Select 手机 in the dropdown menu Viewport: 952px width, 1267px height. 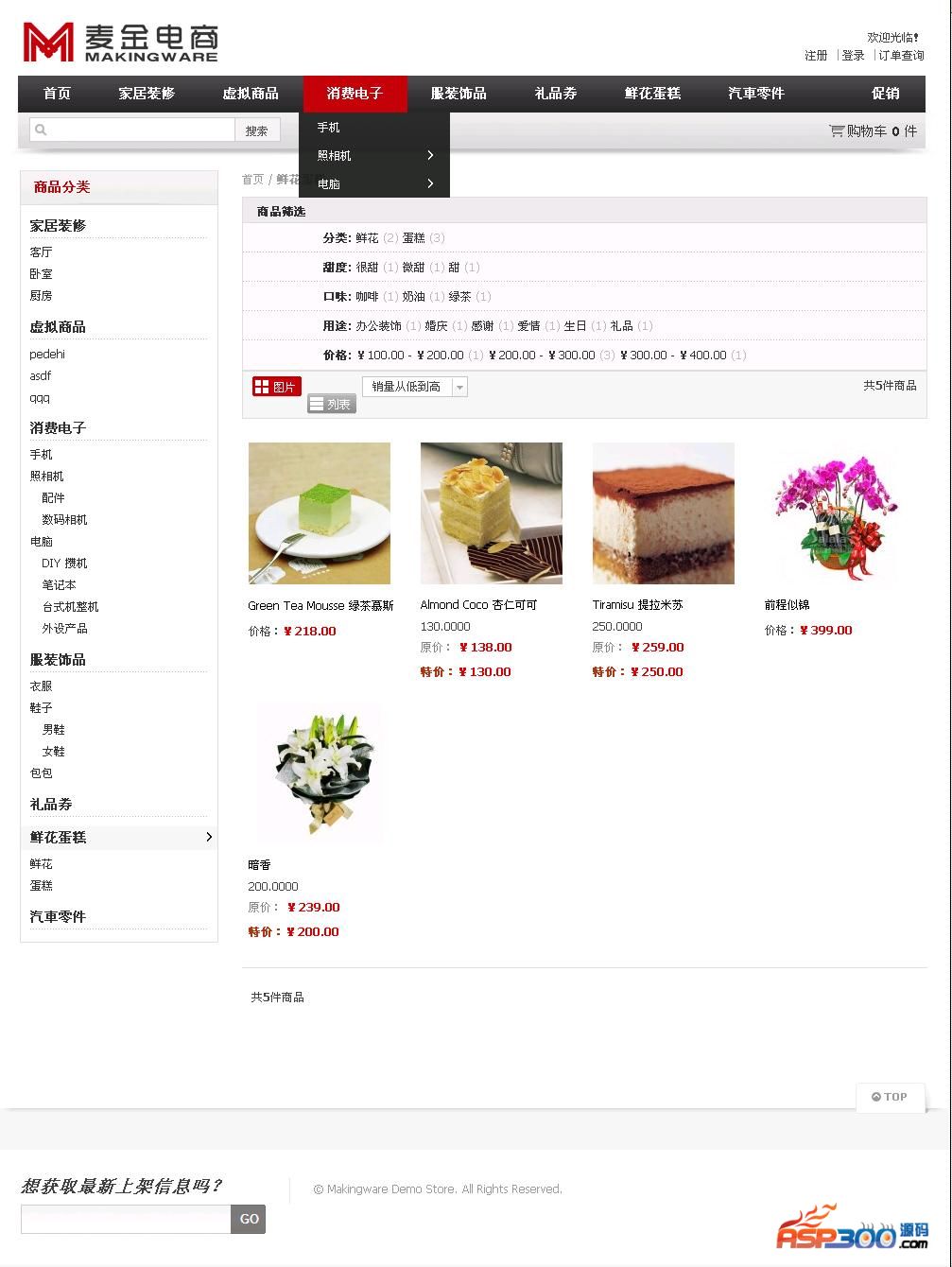tap(329, 128)
